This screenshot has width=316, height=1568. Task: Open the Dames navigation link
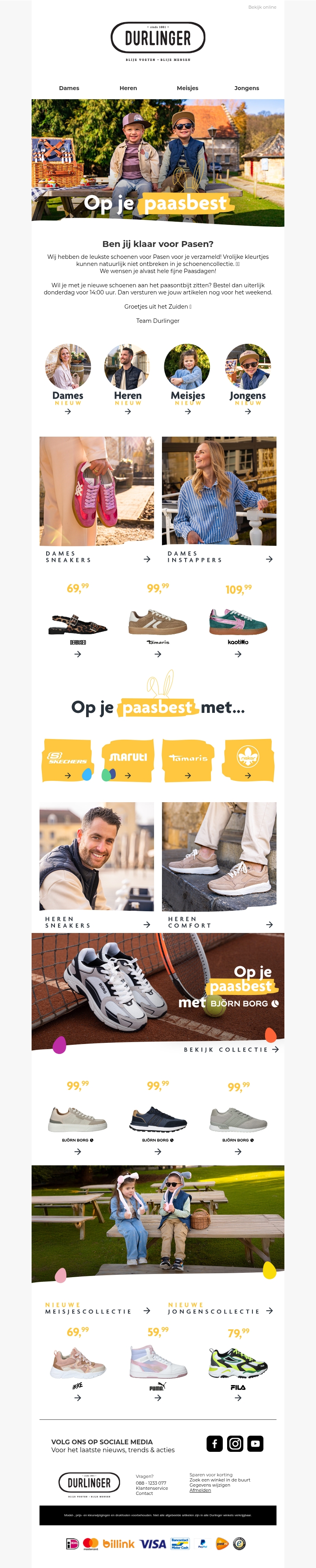[x=69, y=88]
